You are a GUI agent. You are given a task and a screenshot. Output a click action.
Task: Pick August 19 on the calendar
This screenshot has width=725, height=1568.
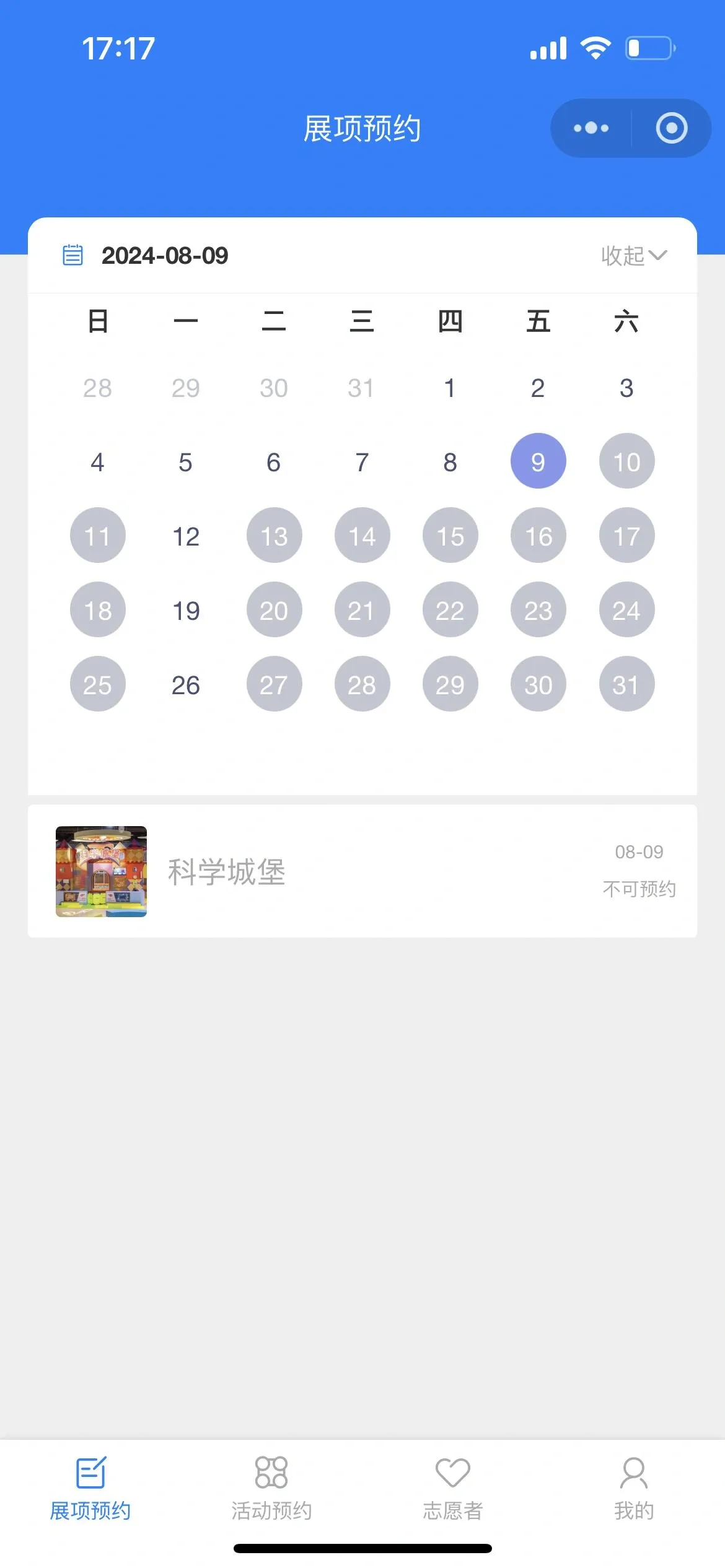[186, 610]
